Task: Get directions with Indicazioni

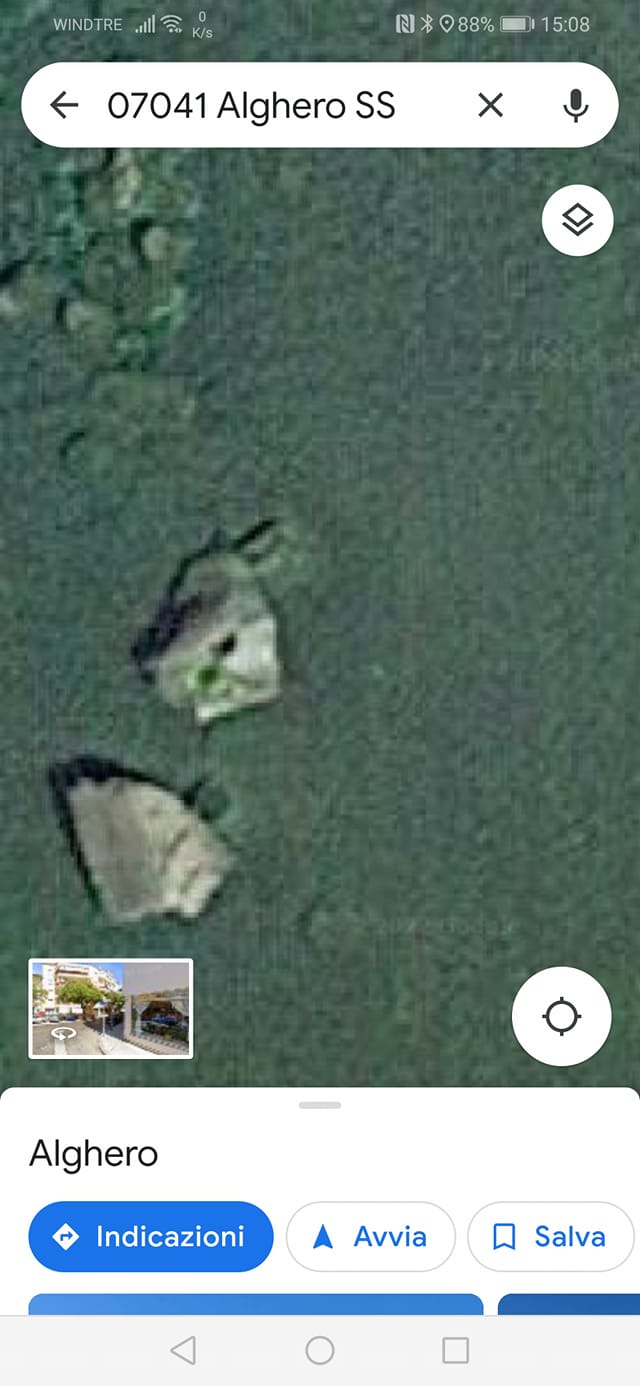Action: tap(151, 1236)
